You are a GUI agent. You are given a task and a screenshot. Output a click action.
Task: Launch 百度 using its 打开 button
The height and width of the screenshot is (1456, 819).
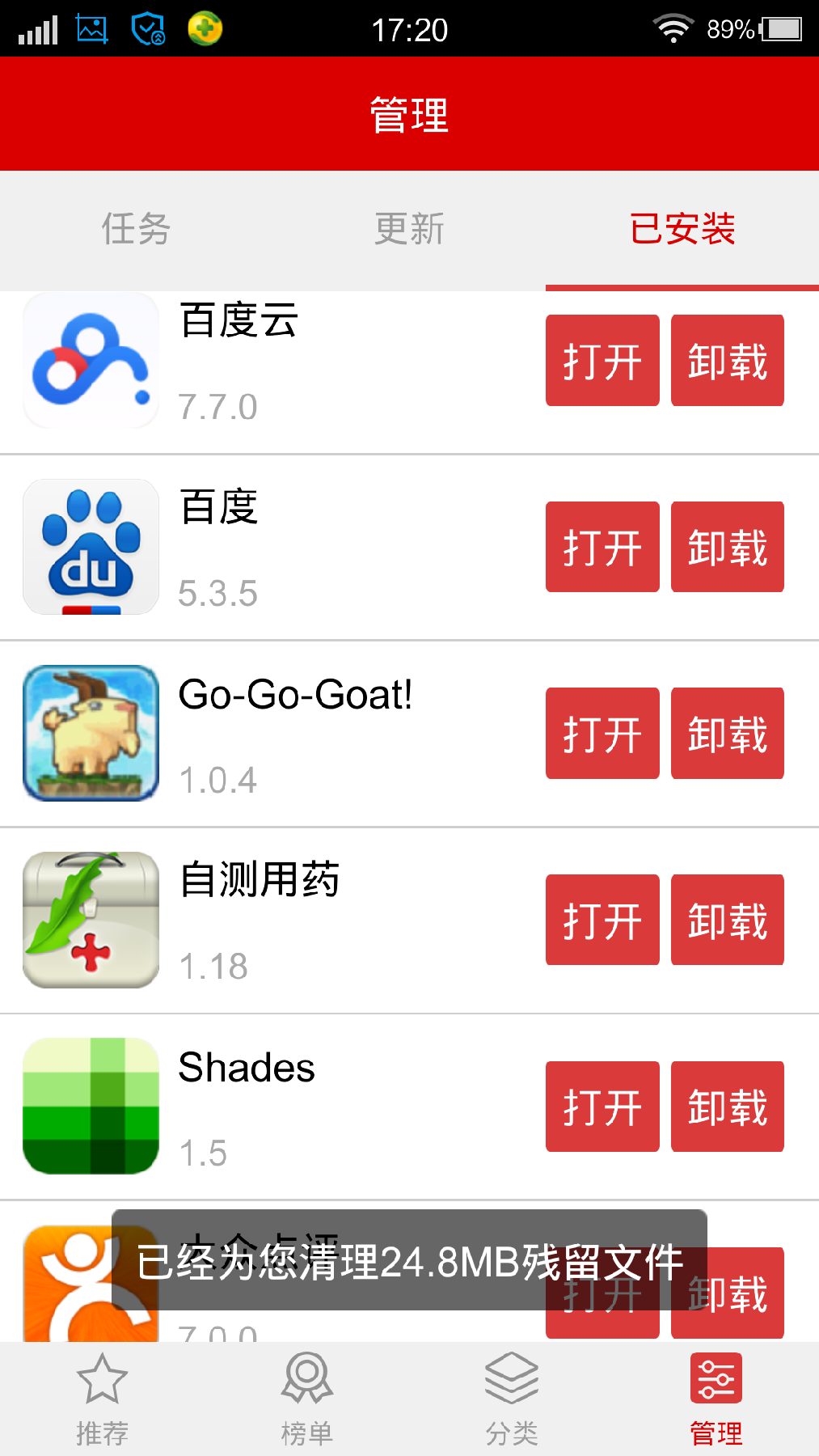[x=602, y=547]
